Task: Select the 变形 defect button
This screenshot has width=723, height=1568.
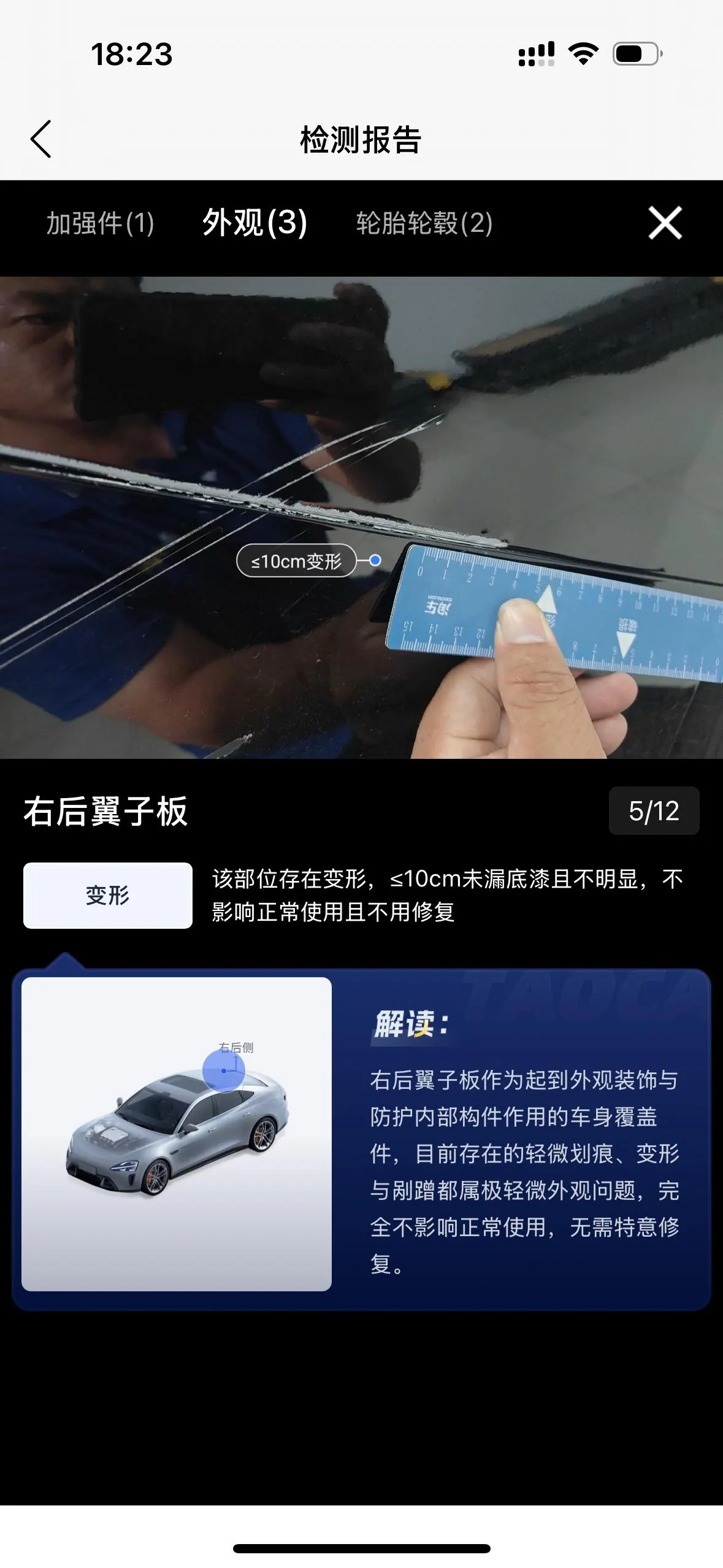Action: (108, 896)
